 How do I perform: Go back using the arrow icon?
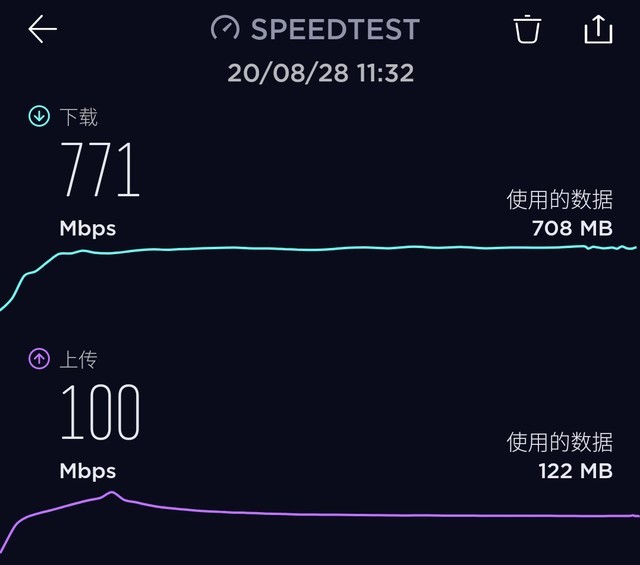tap(43, 30)
